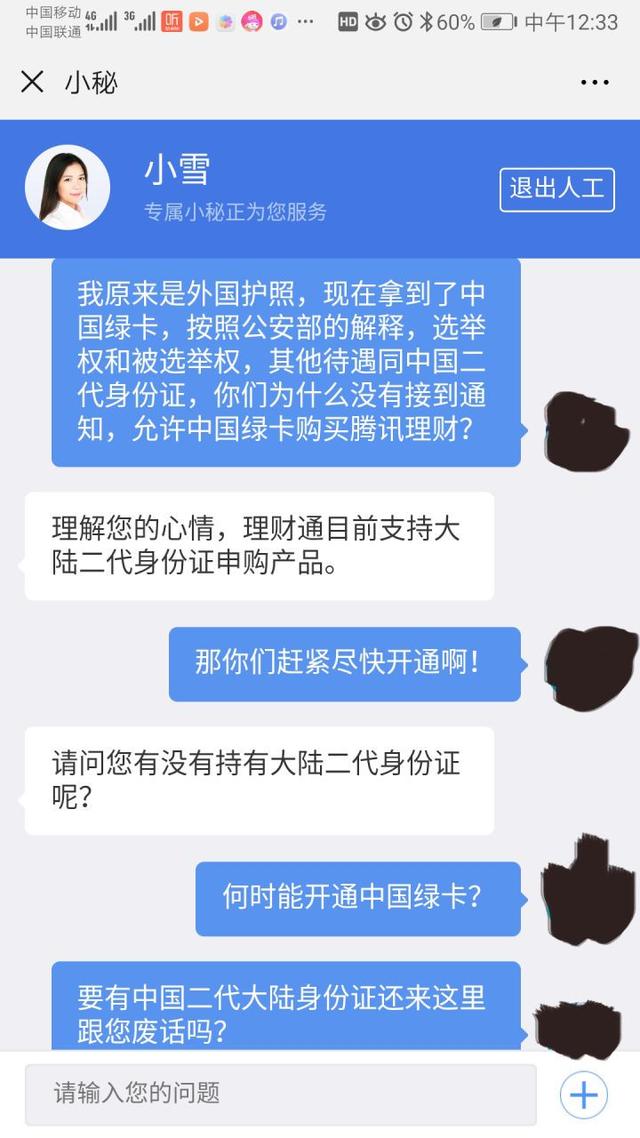Focus the 请输入您的问题 input field
Viewport: 640px width, 1138px height.
[x=280, y=1093]
